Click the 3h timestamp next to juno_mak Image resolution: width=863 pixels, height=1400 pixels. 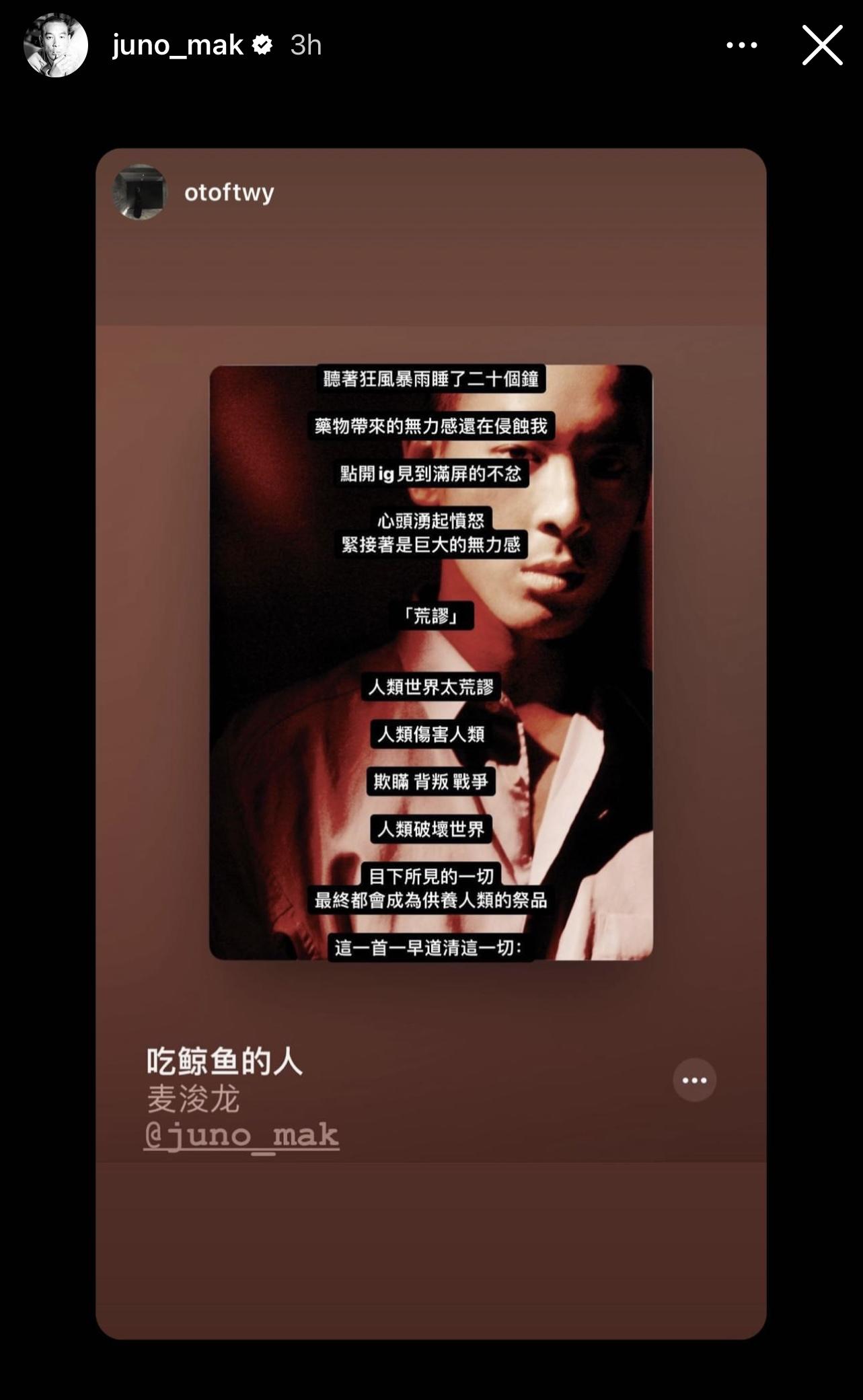305,46
